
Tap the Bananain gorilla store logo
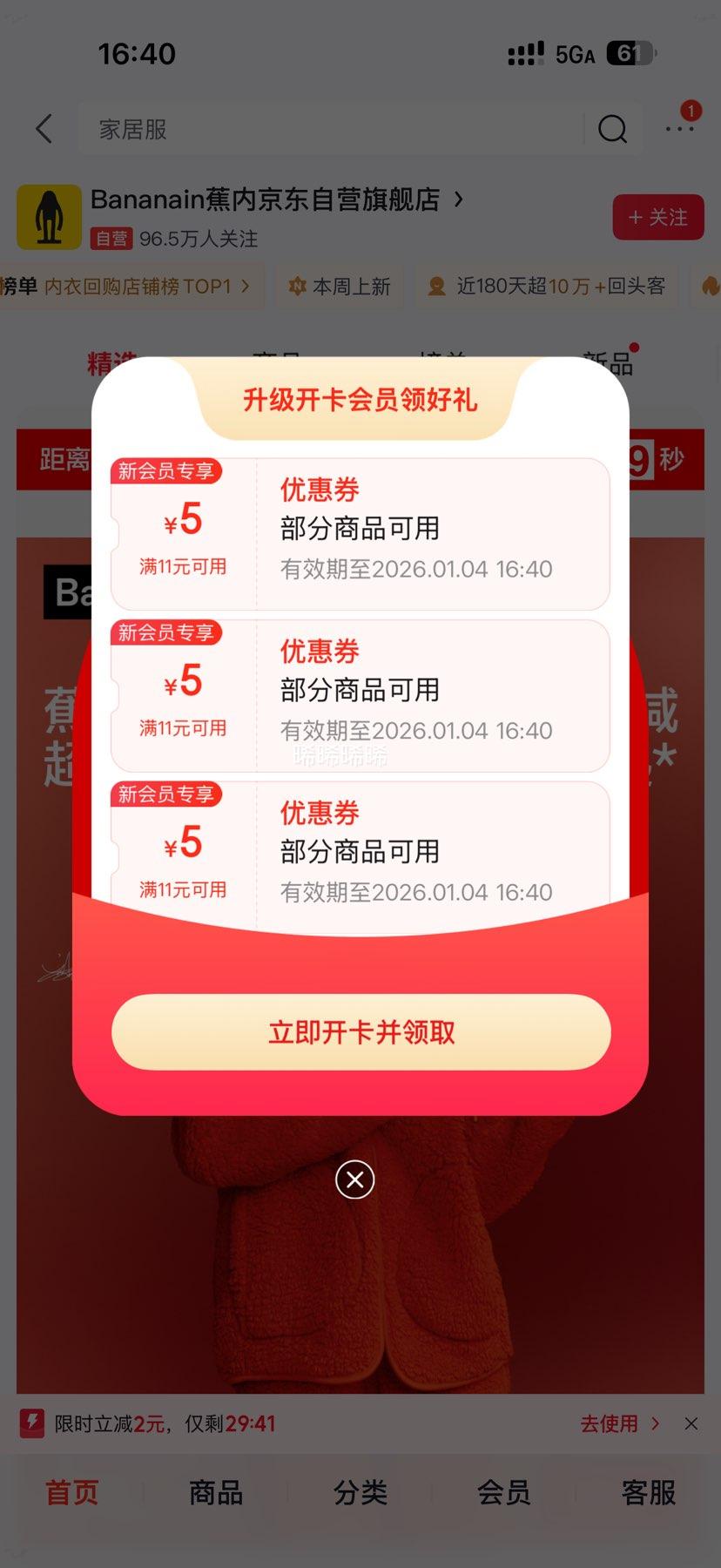point(49,216)
